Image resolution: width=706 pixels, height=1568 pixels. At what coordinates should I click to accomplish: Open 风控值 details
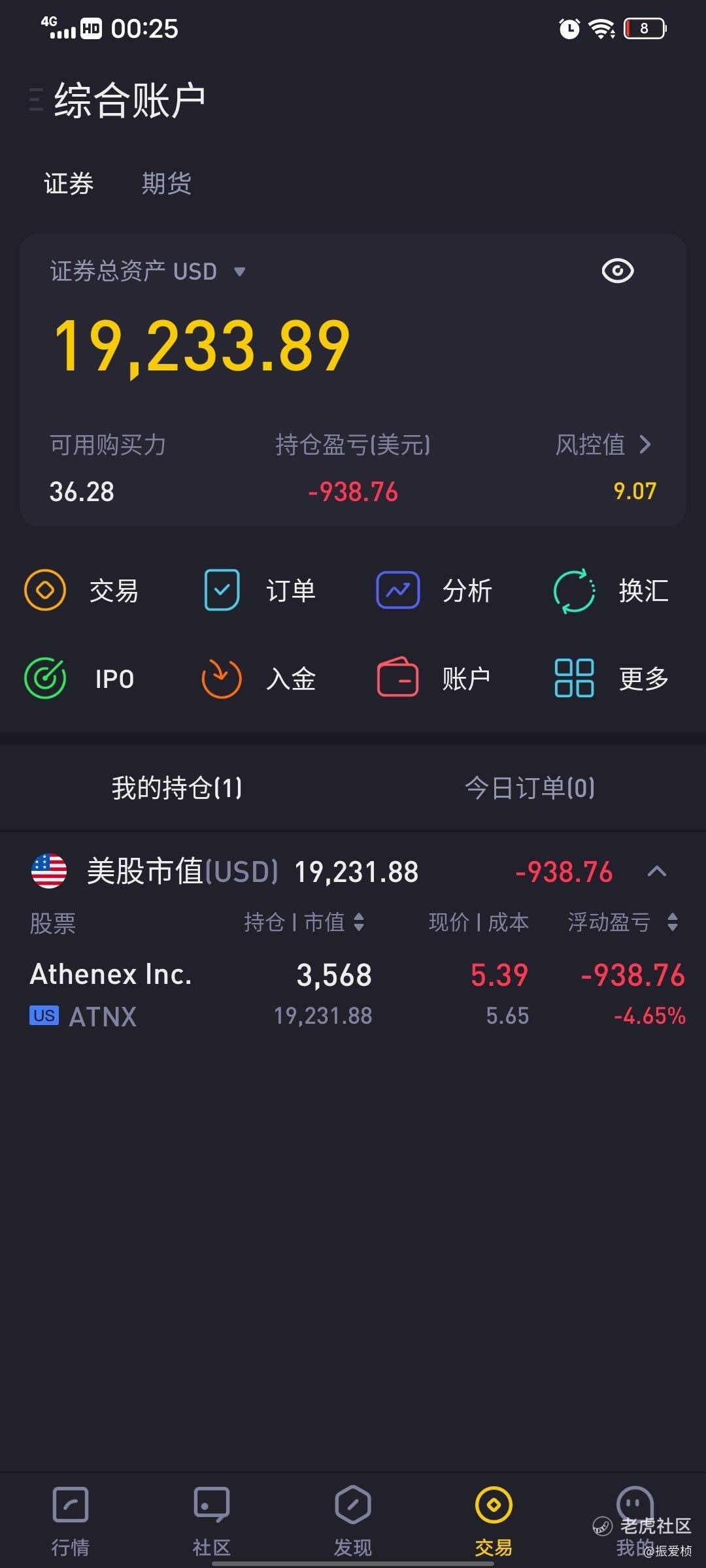[x=603, y=445]
